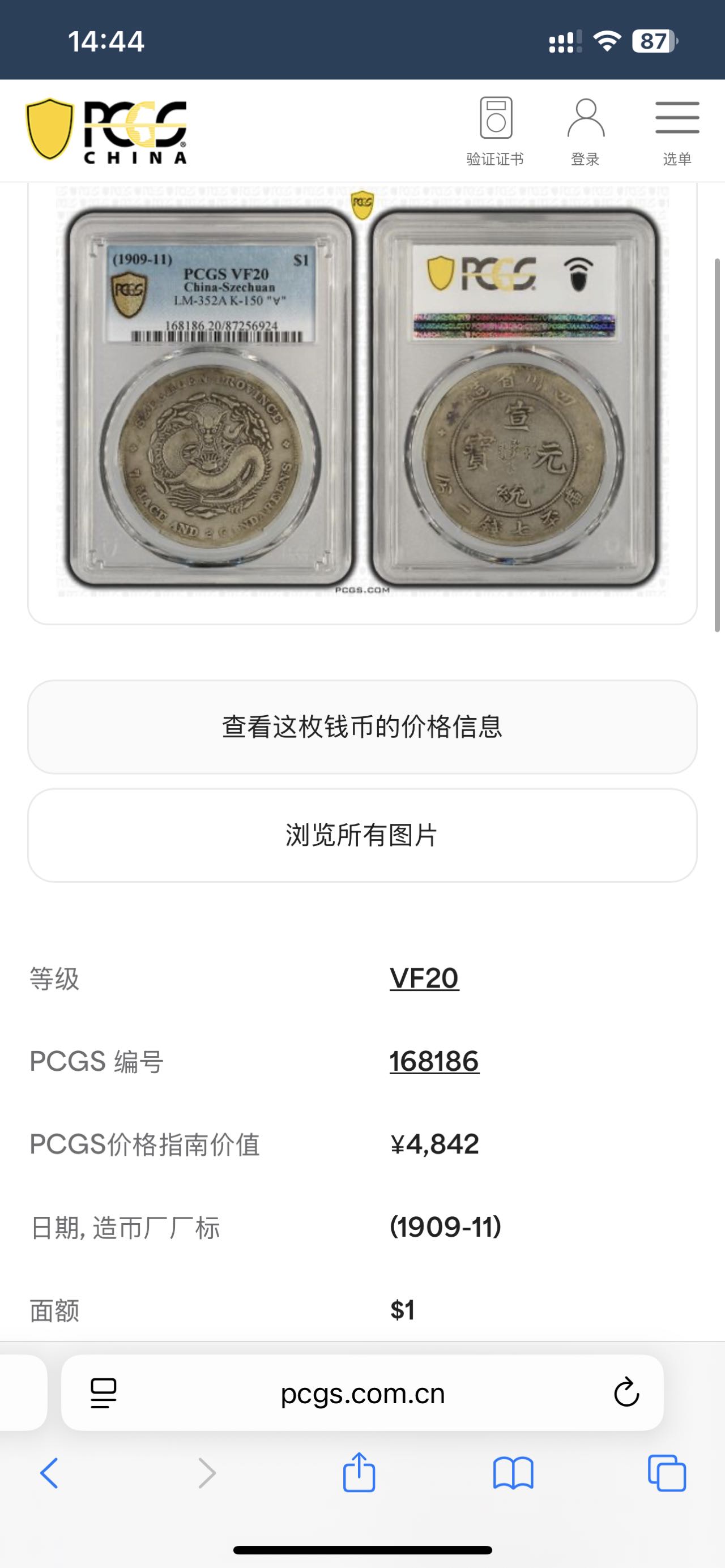Select 浏览所有图片 to view all images
Viewport: 725px width, 1568px height.
(x=362, y=835)
